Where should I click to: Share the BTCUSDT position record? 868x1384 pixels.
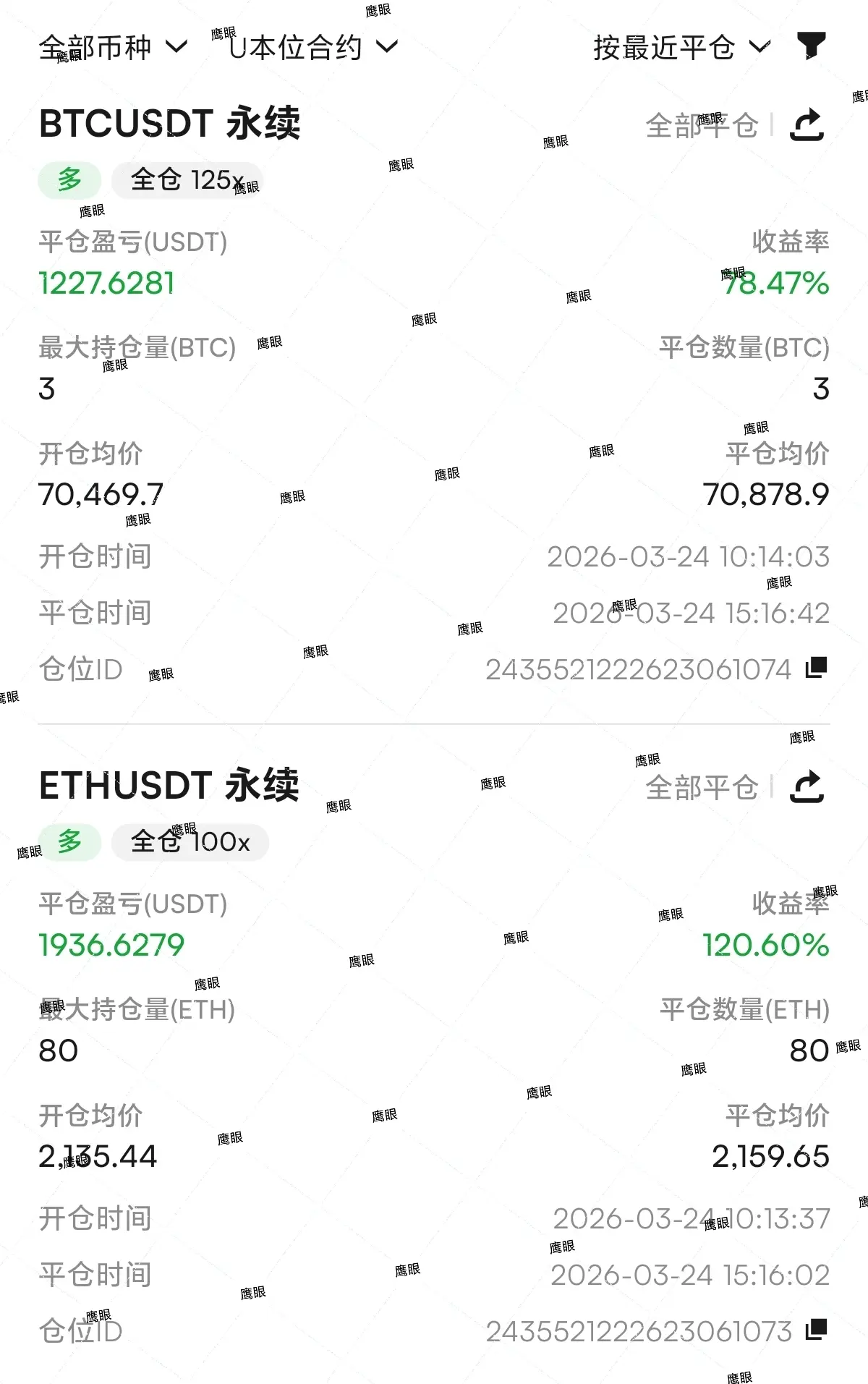coord(807,125)
